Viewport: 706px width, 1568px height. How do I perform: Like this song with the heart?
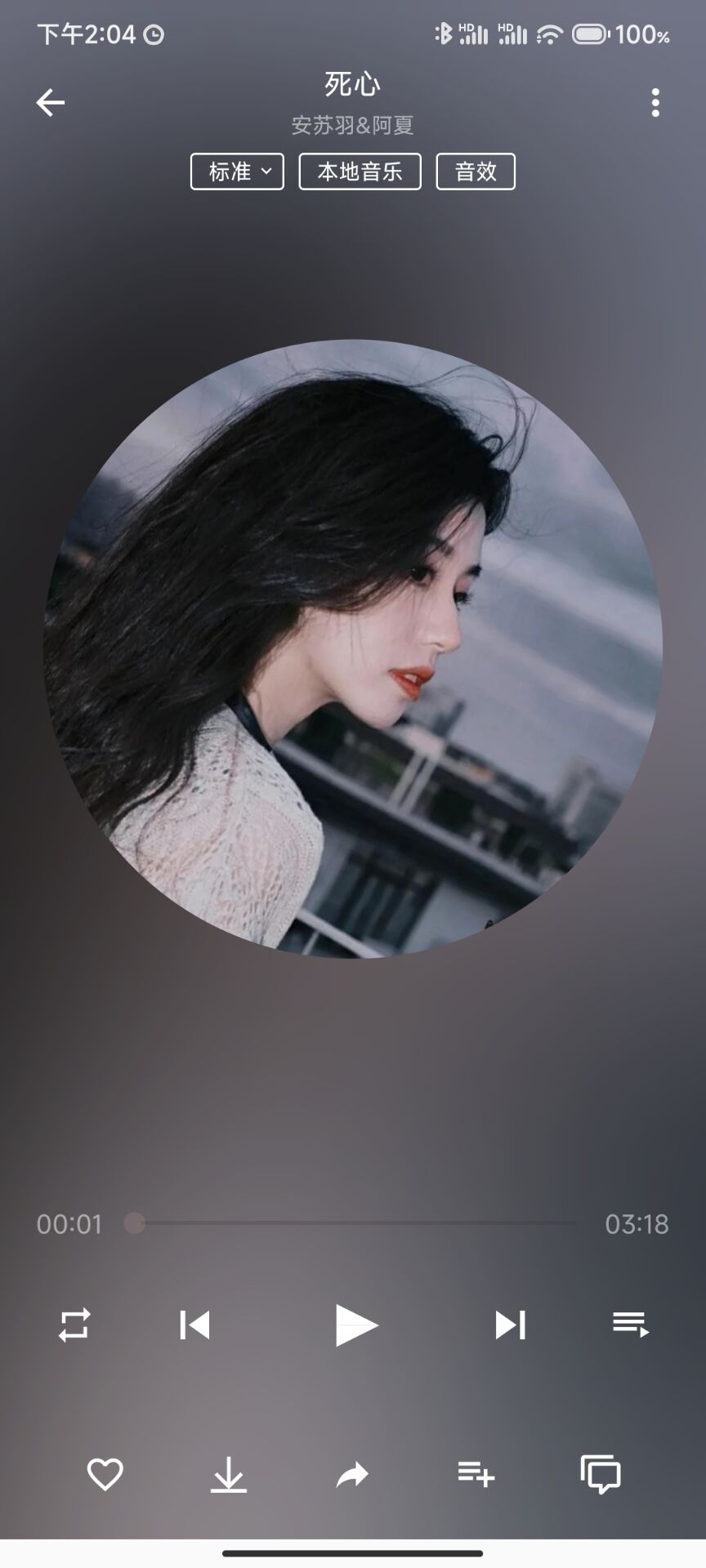point(105,1474)
